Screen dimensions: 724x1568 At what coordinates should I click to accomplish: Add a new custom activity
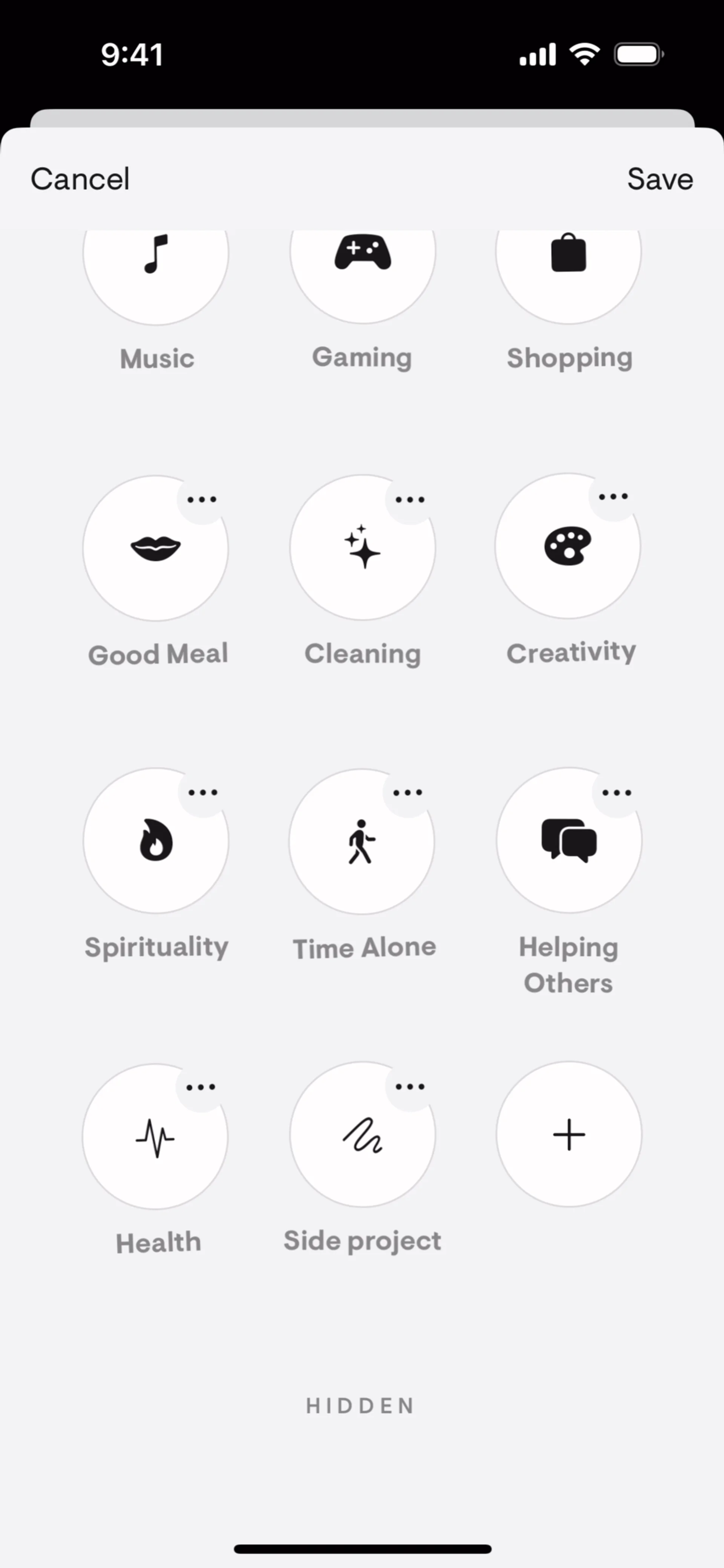click(569, 1134)
